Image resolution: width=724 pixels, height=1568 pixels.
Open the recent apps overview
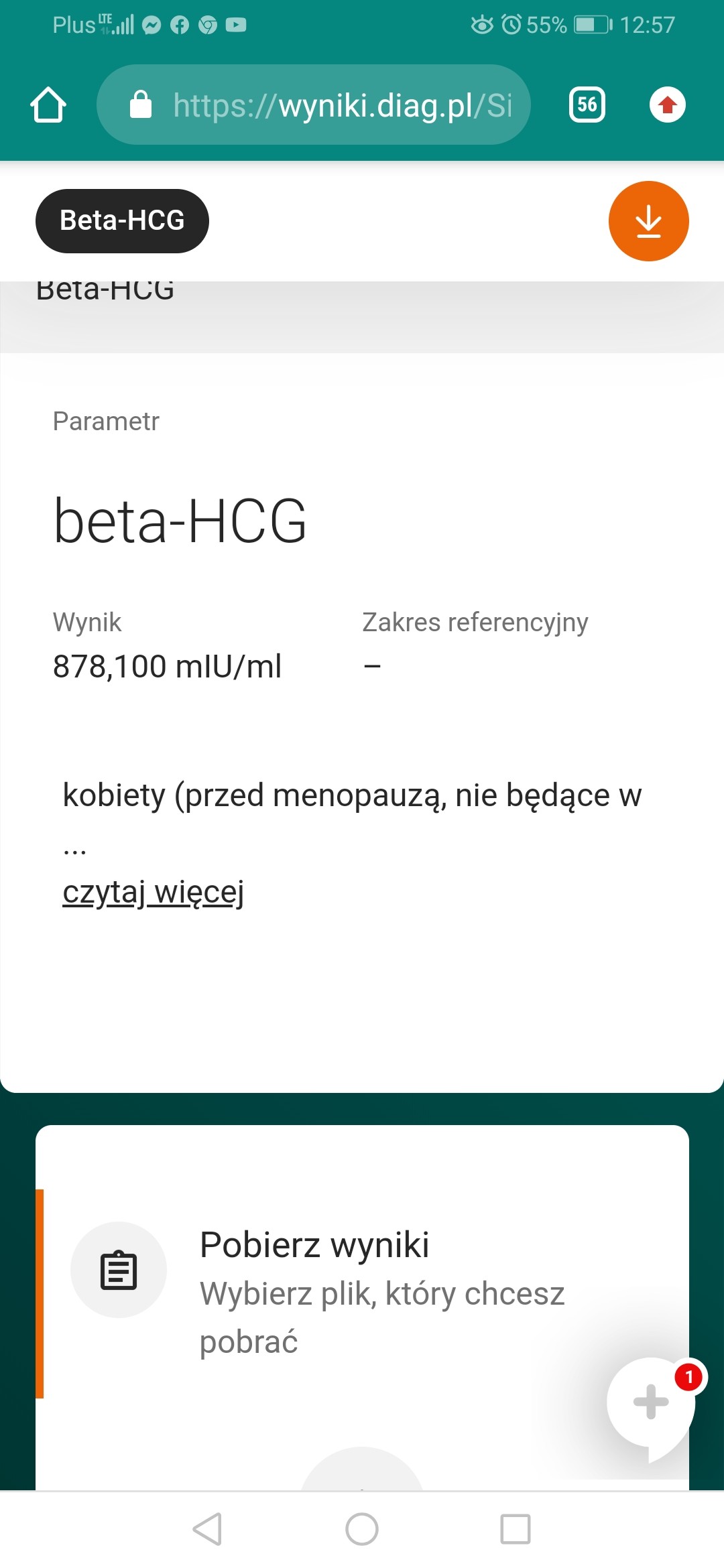[x=515, y=1529]
